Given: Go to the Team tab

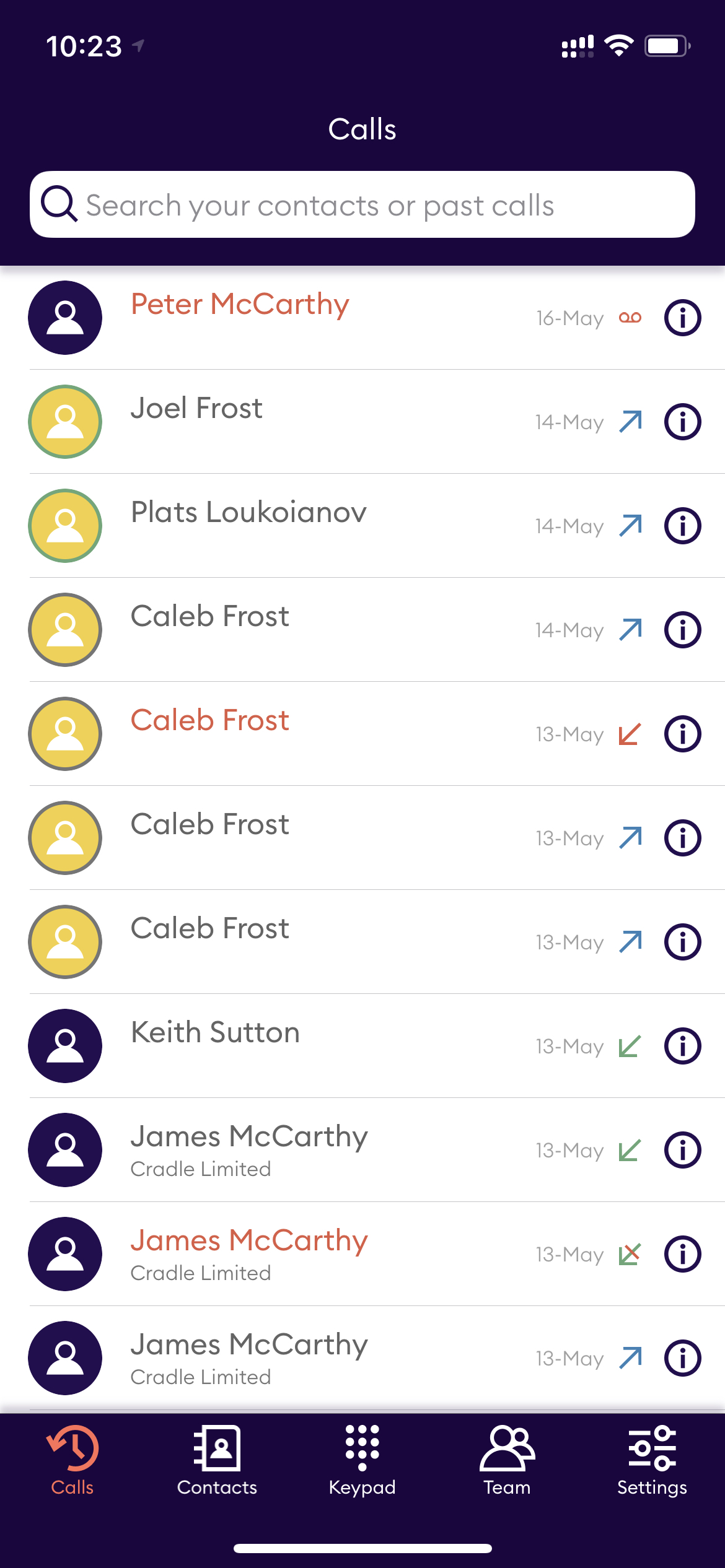Looking at the screenshot, I should point(507,1460).
